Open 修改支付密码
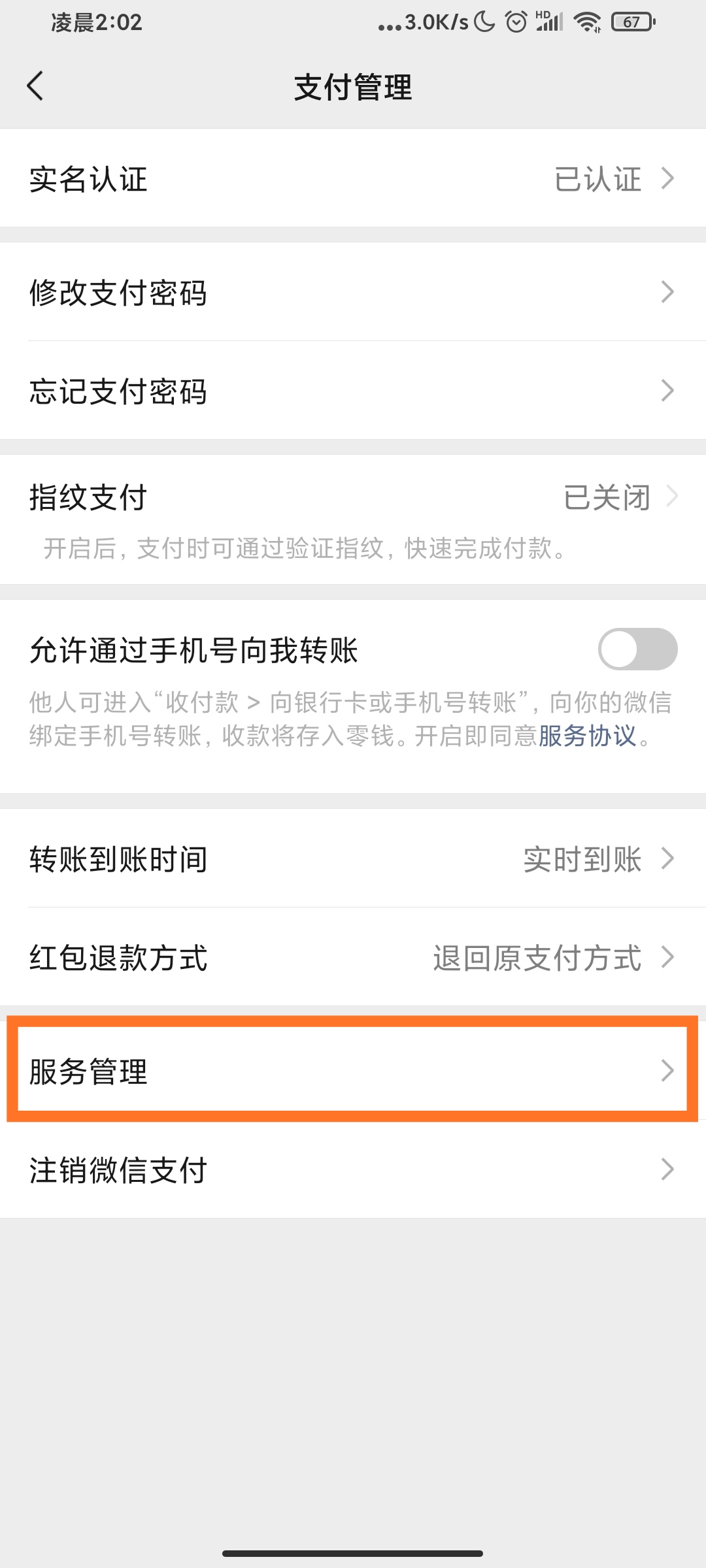The image size is (706, 1568). tap(353, 292)
